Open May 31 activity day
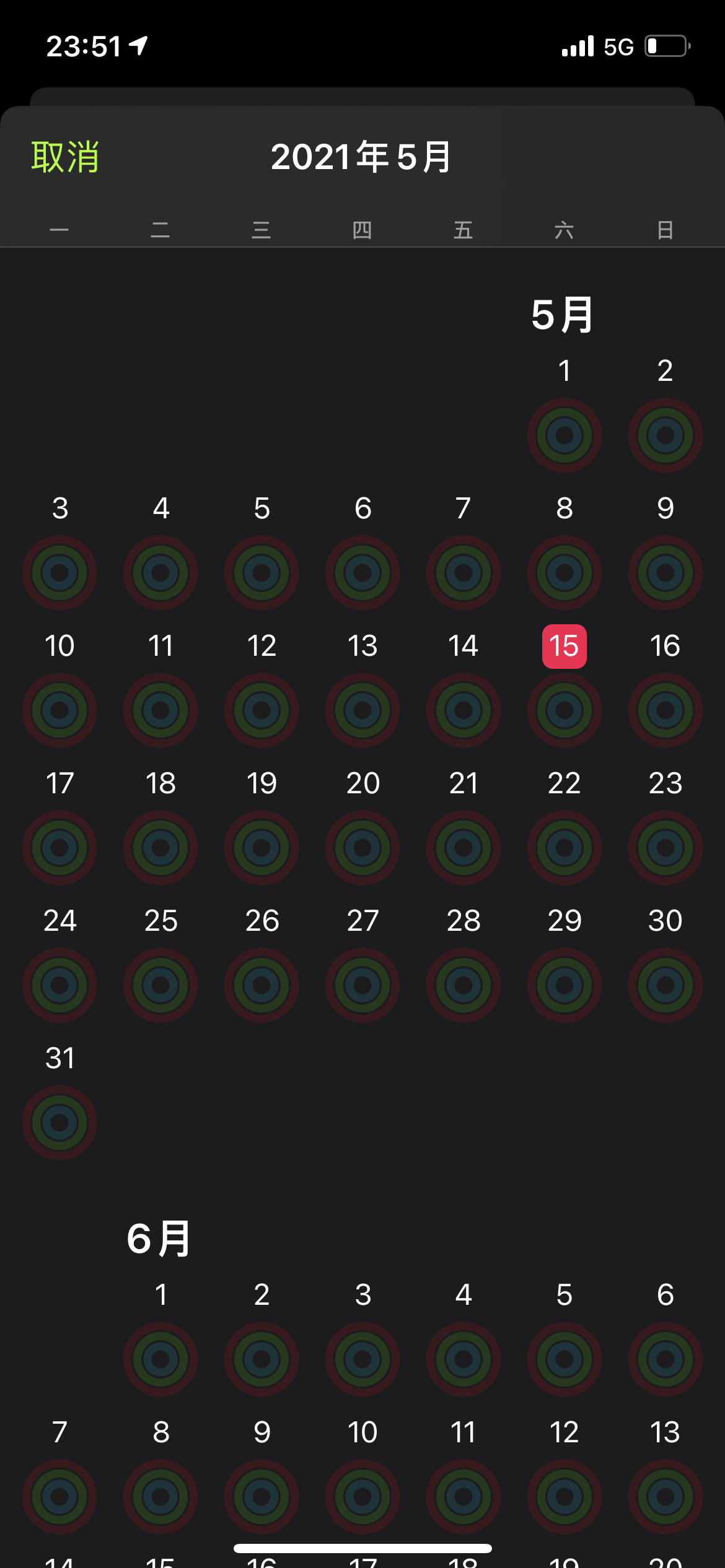 (x=59, y=1122)
